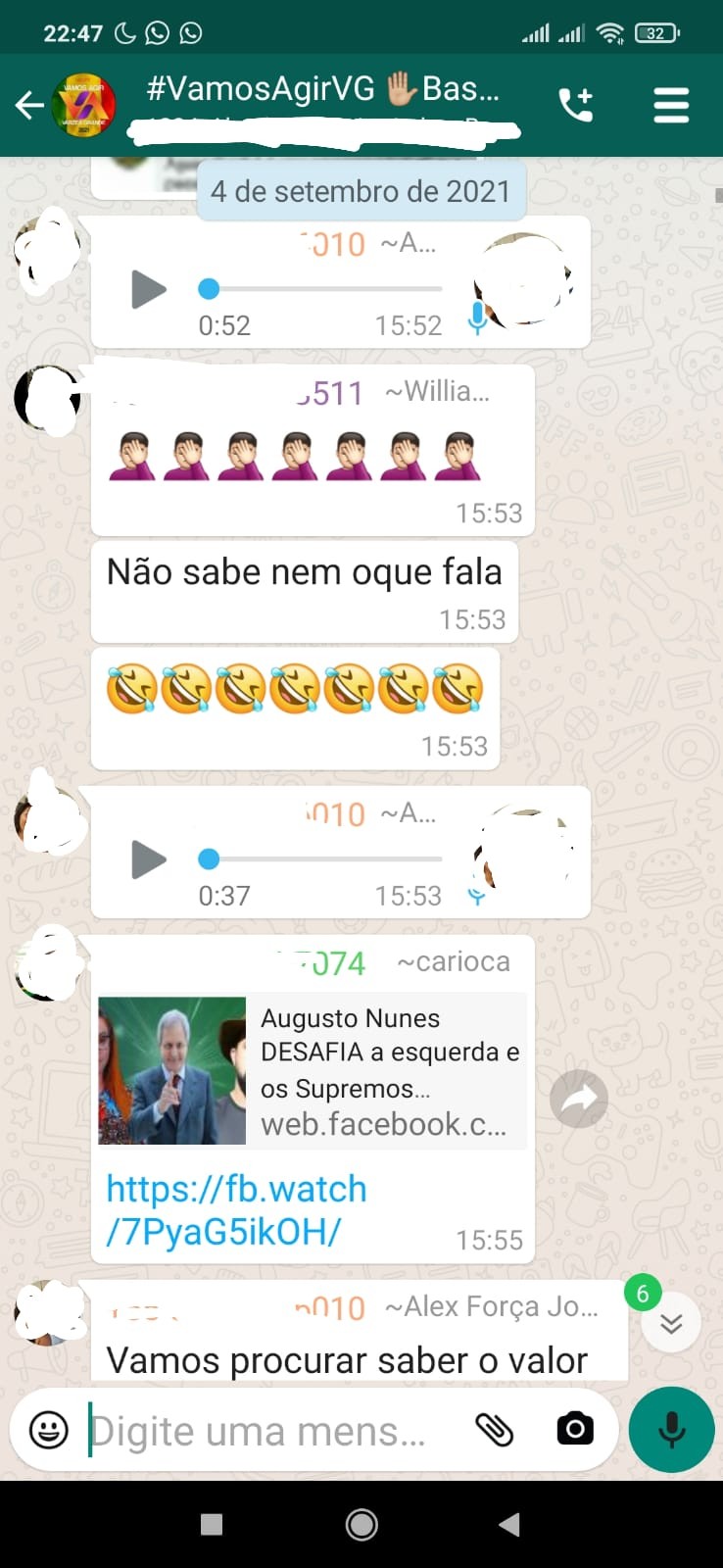
Task: Open the emoji picker
Action: click(x=48, y=1430)
